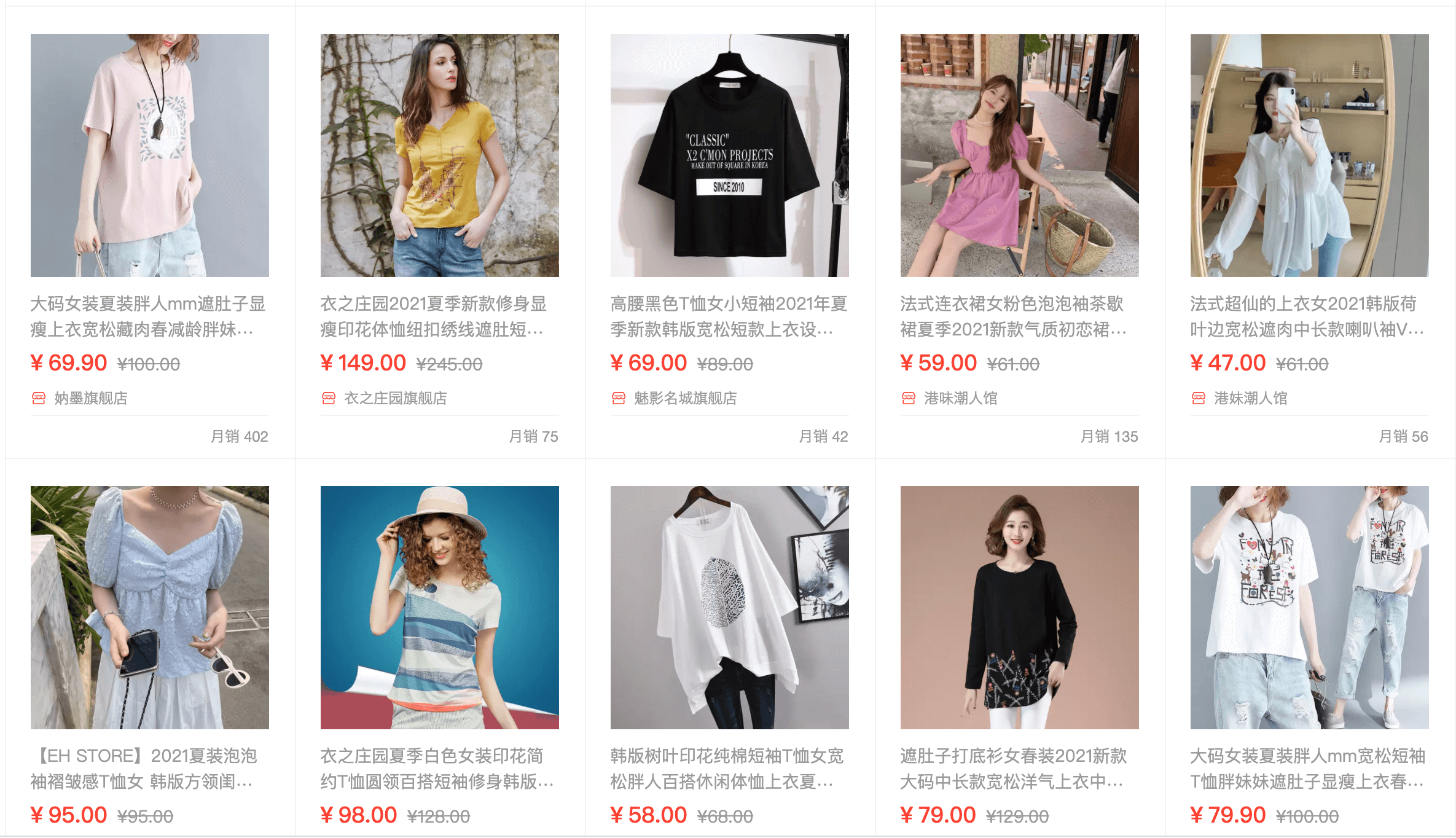Image resolution: width=1456 pixels, height=838 pixels.
Task: Open the pink plus-size T-shirt product image
Action: click(x=149, y=155)
